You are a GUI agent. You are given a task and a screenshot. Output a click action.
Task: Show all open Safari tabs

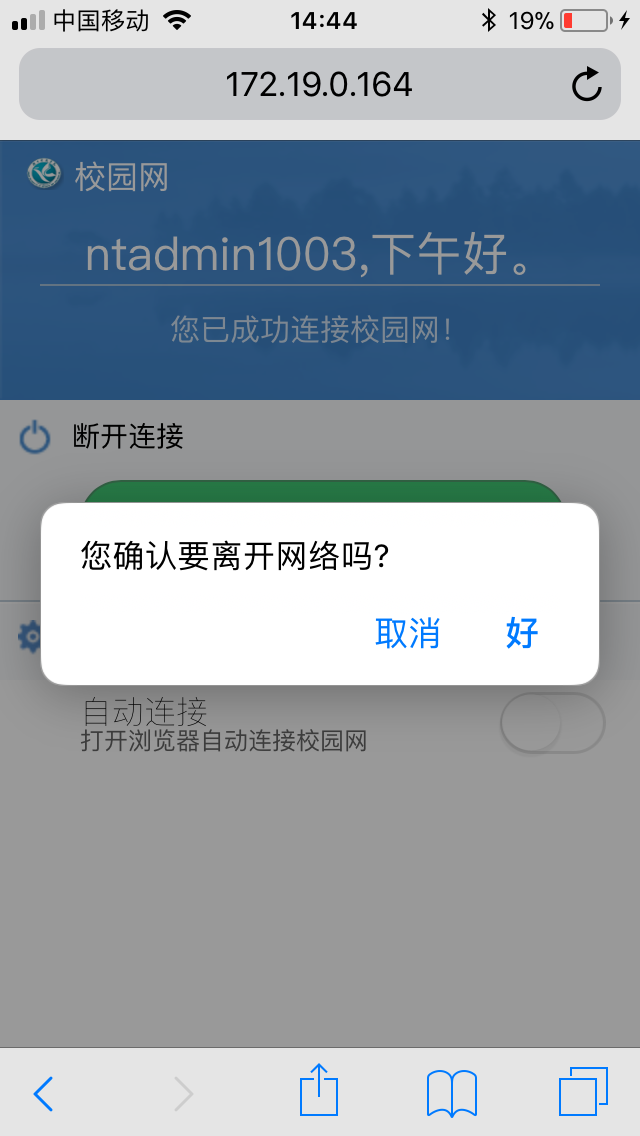(583, 1092)
